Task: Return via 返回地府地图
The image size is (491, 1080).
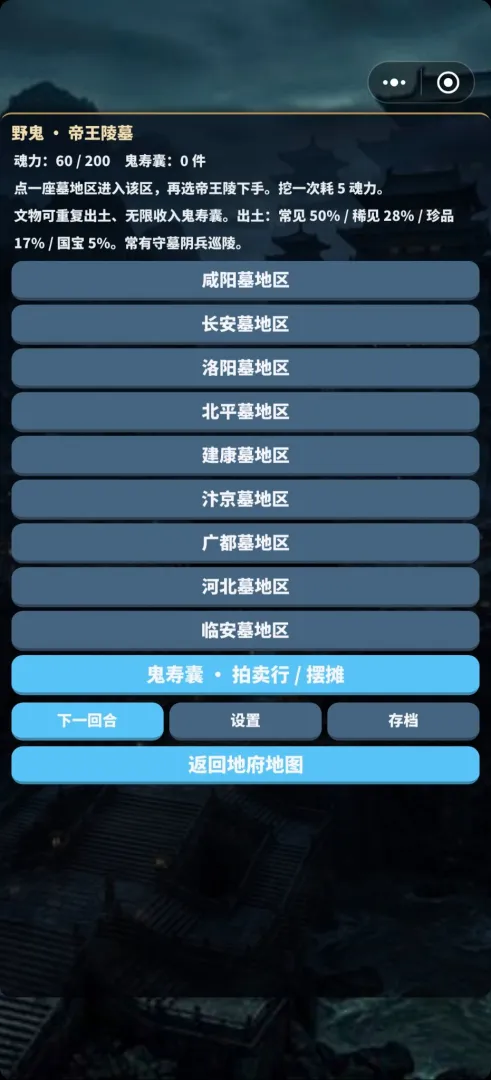Action: click(245, 765)
